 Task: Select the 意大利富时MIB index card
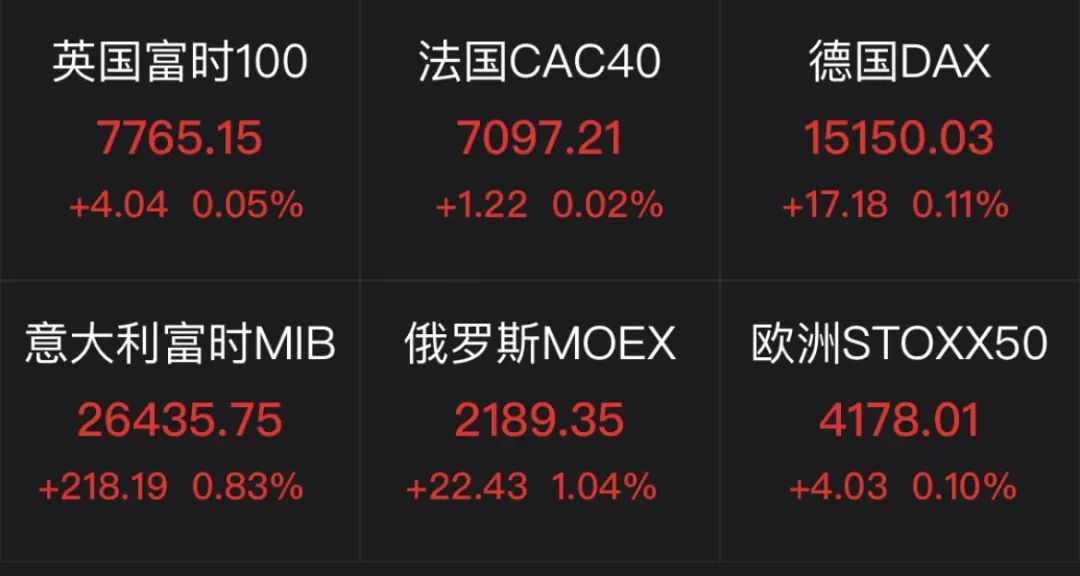[180, 418]
